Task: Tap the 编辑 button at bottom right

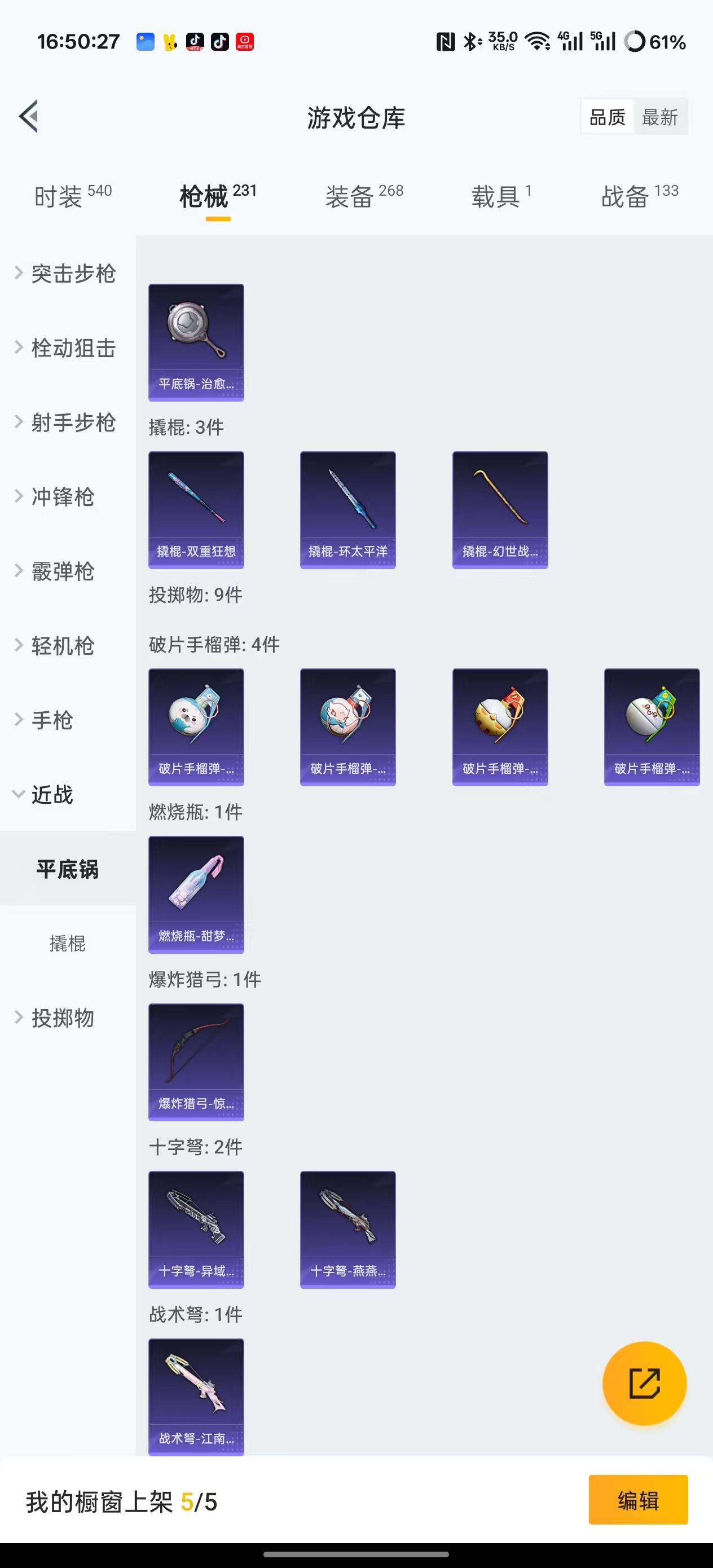Action: tap(639, 1501)
